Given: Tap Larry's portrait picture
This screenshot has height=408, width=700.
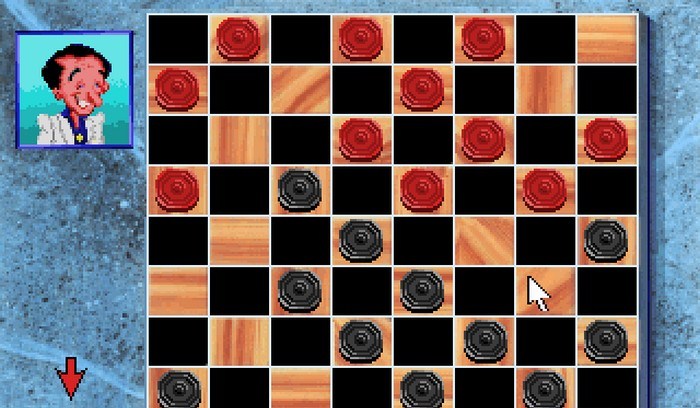Looking at the screenshot, I should pos(74,89).
